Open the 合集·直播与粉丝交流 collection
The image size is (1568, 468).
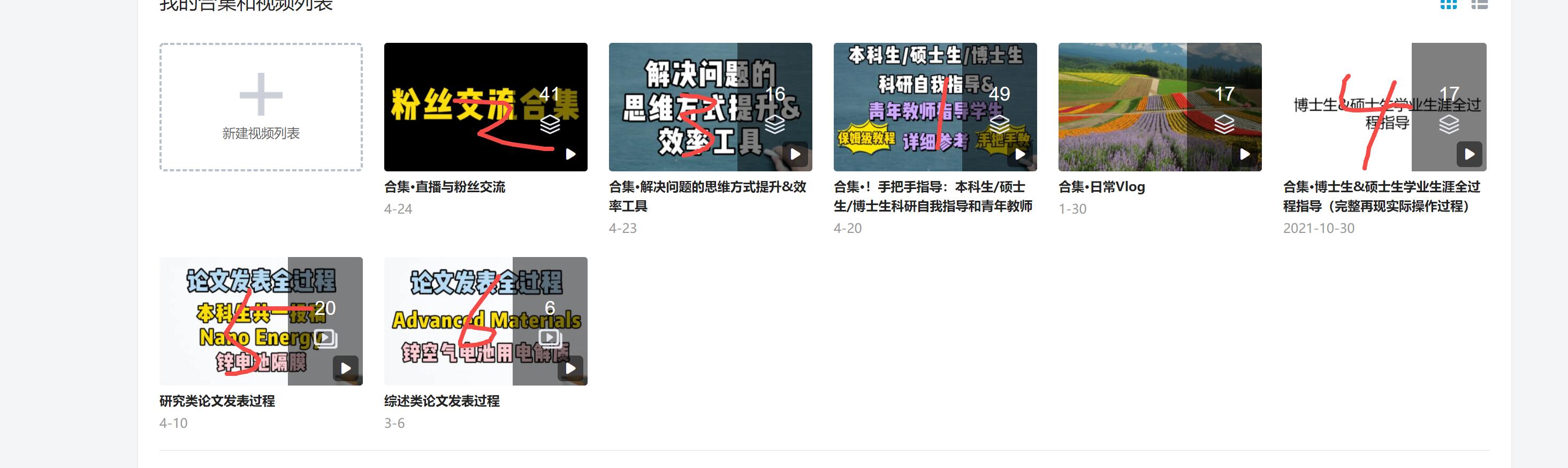point(444,187)
